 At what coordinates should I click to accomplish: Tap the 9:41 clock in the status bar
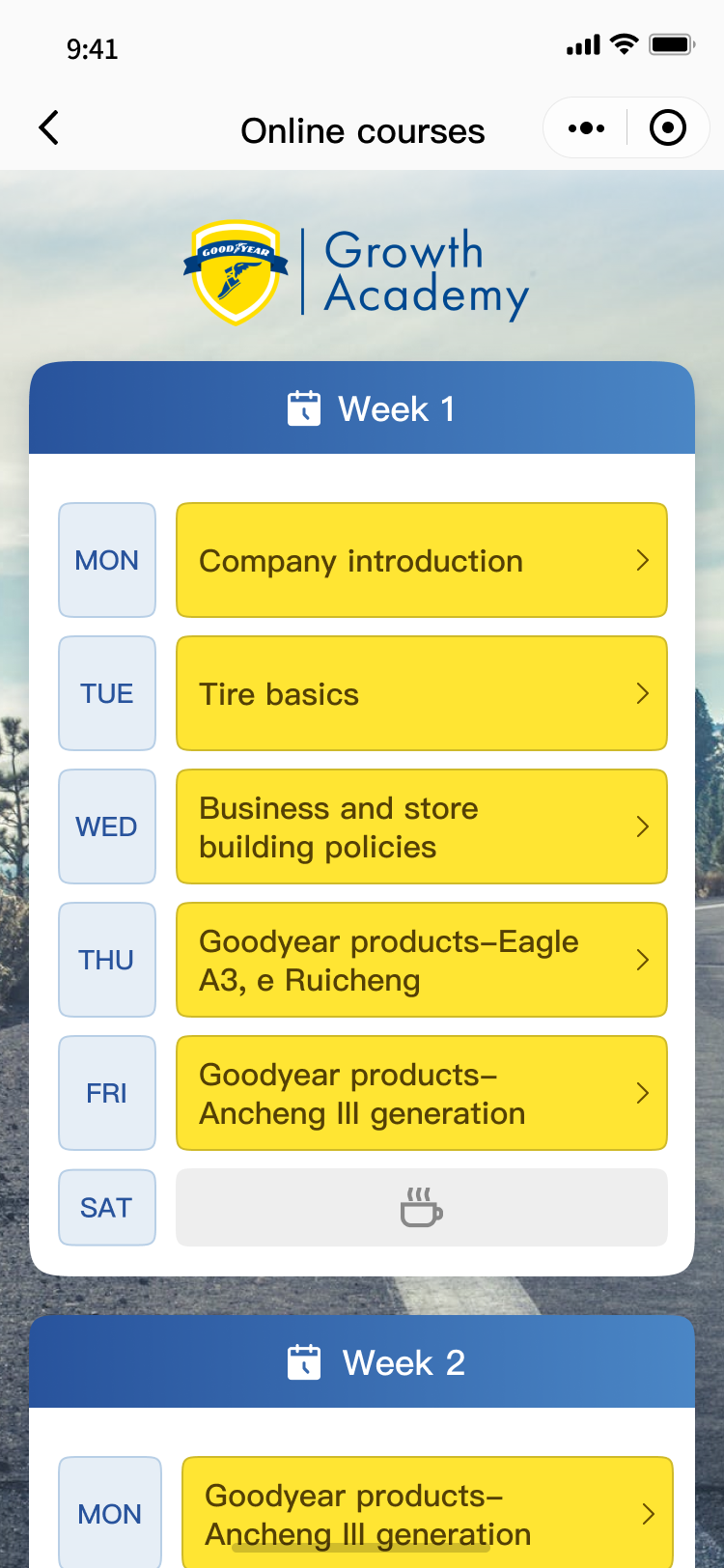92,48
